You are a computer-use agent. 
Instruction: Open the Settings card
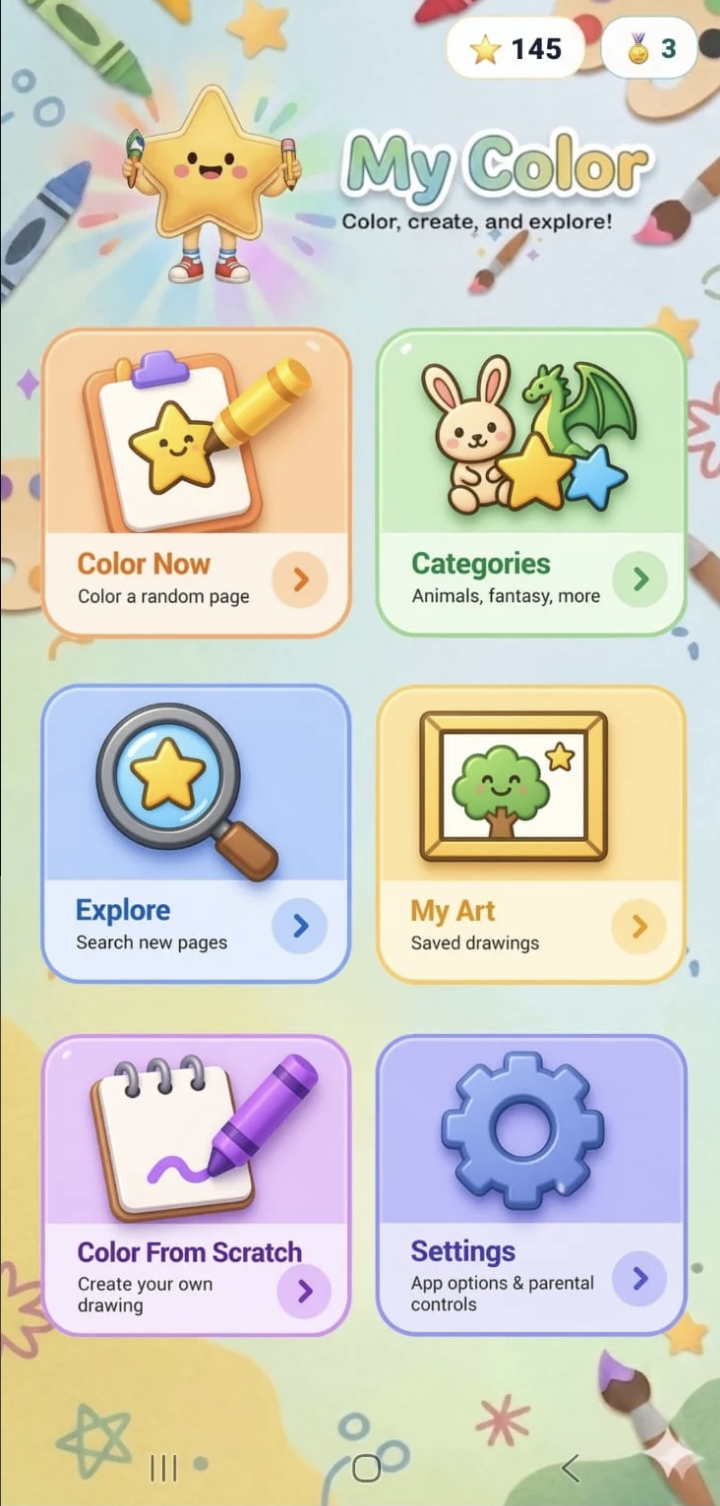click(x=531, y=1185)
